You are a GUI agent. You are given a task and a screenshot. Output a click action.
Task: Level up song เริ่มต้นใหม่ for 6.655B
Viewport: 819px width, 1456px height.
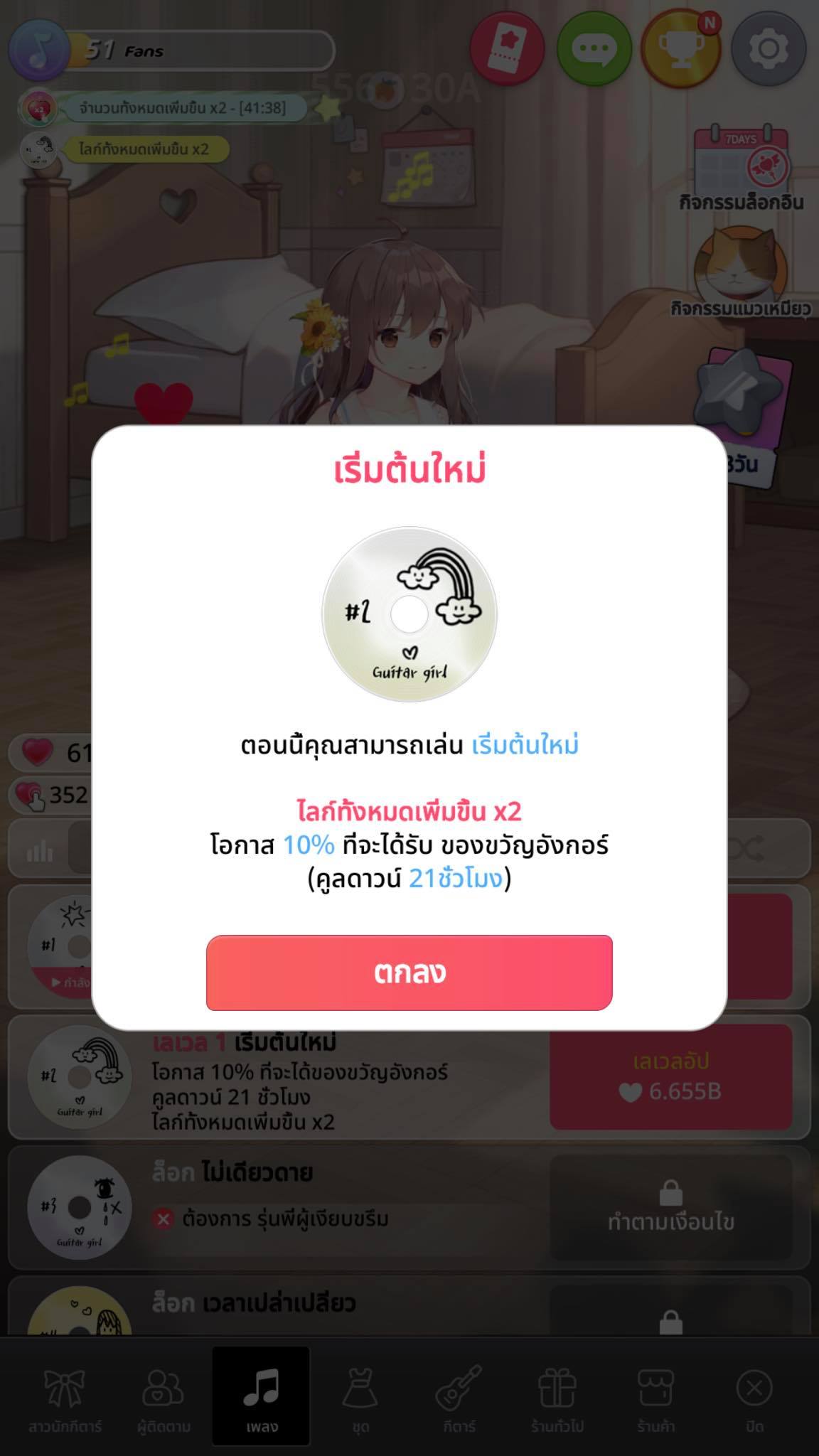coord(670,1076)
